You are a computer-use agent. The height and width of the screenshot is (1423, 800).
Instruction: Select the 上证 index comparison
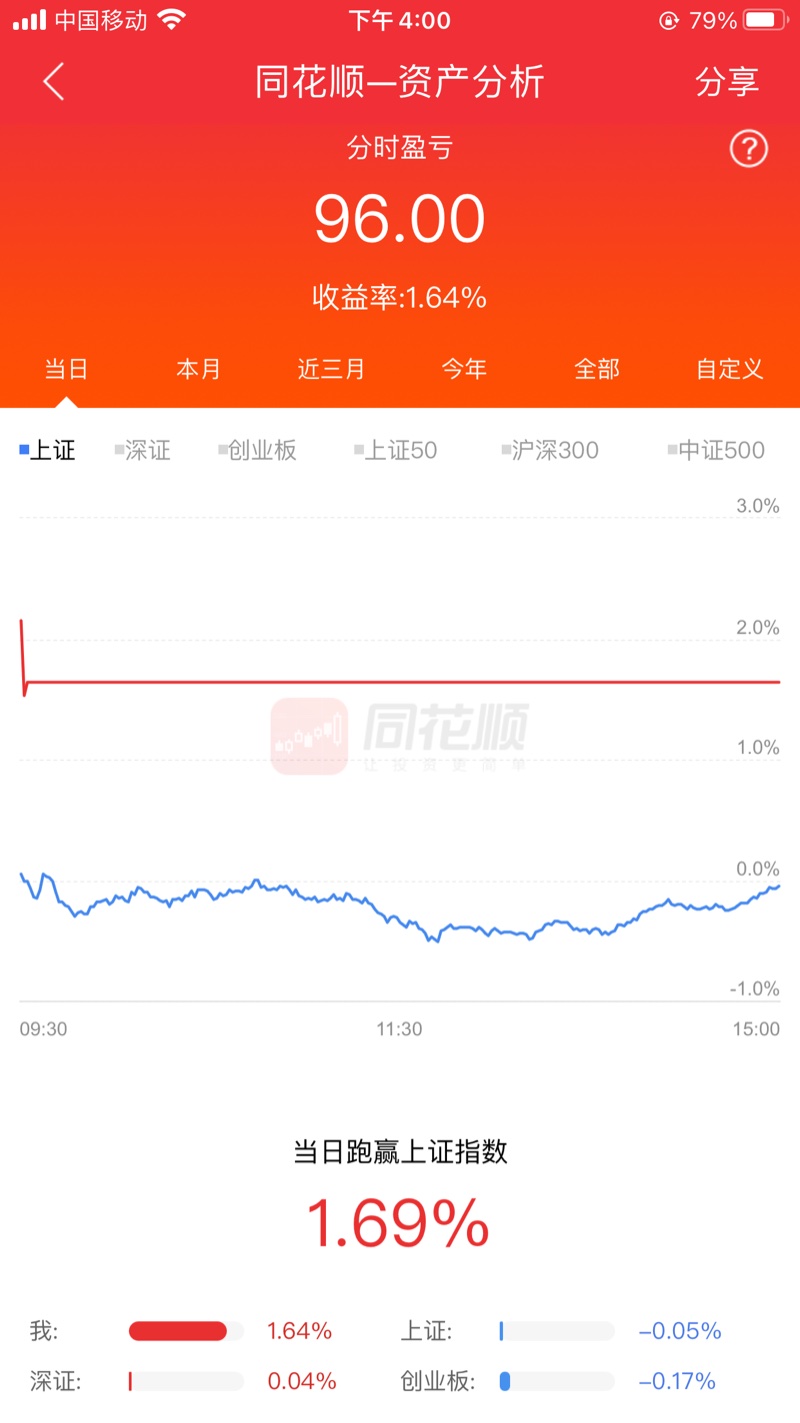click(47, 450)
